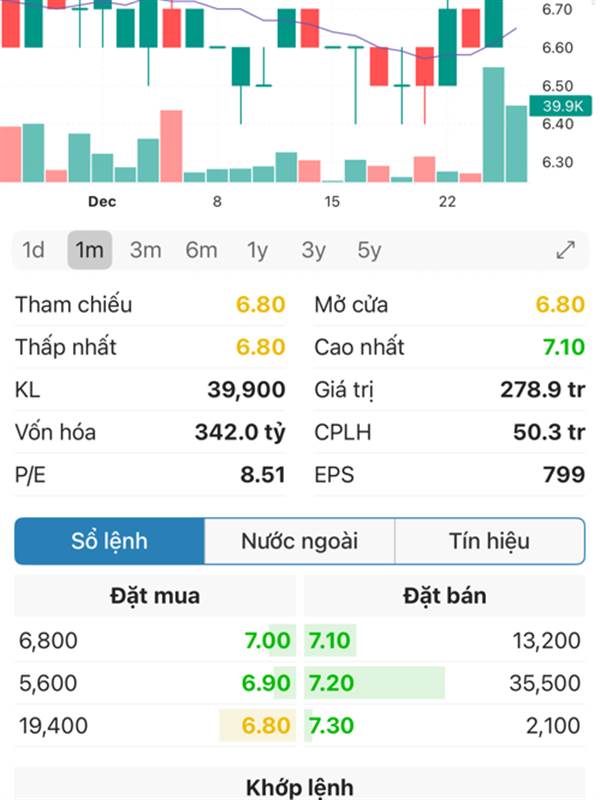The width and height of the screenshot is (600, 800).
Task: Switch to the Tín hiệu tab
Action: tap(489, 542)
